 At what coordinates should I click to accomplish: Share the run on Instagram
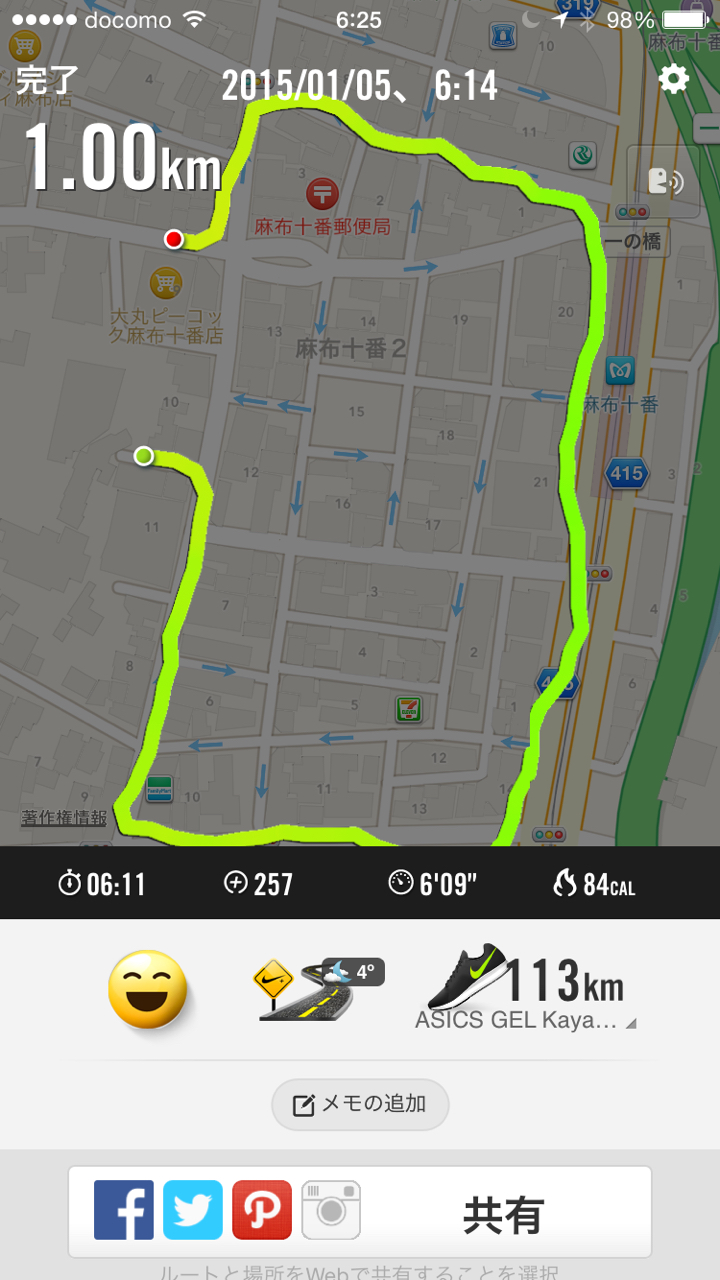(x=331, y=1210)
